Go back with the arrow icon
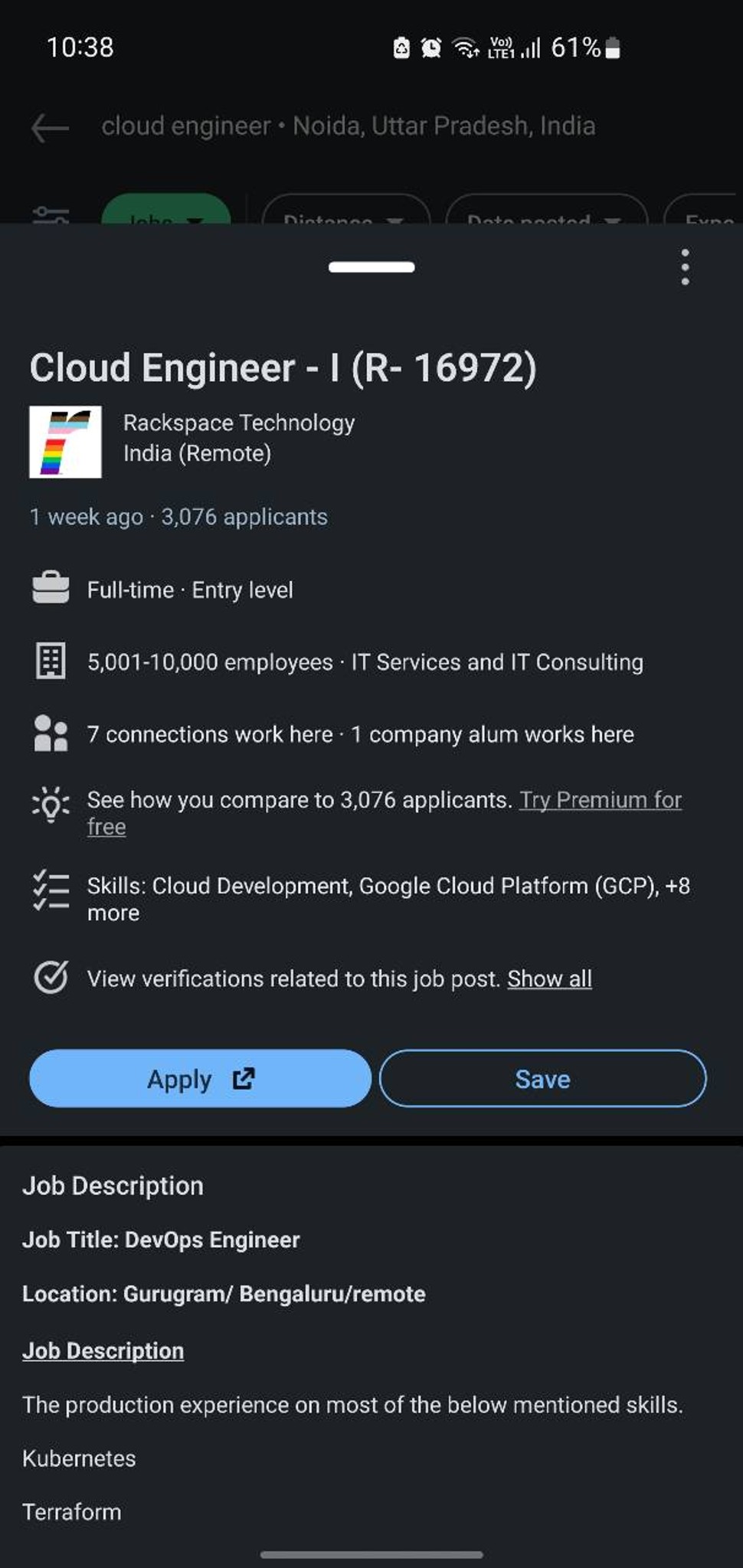 (51, 127)
